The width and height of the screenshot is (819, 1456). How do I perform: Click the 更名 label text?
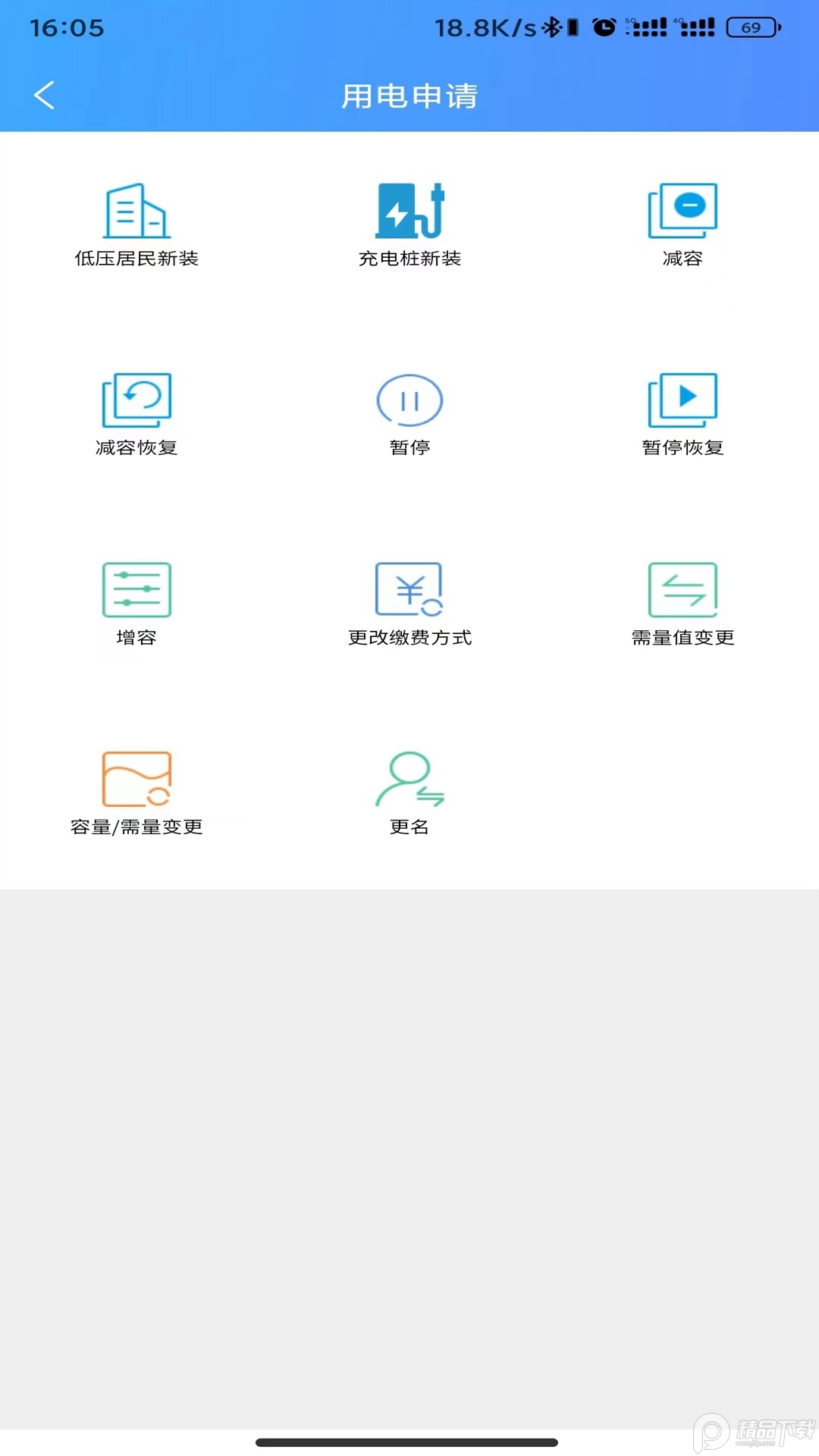coord(409,827)
